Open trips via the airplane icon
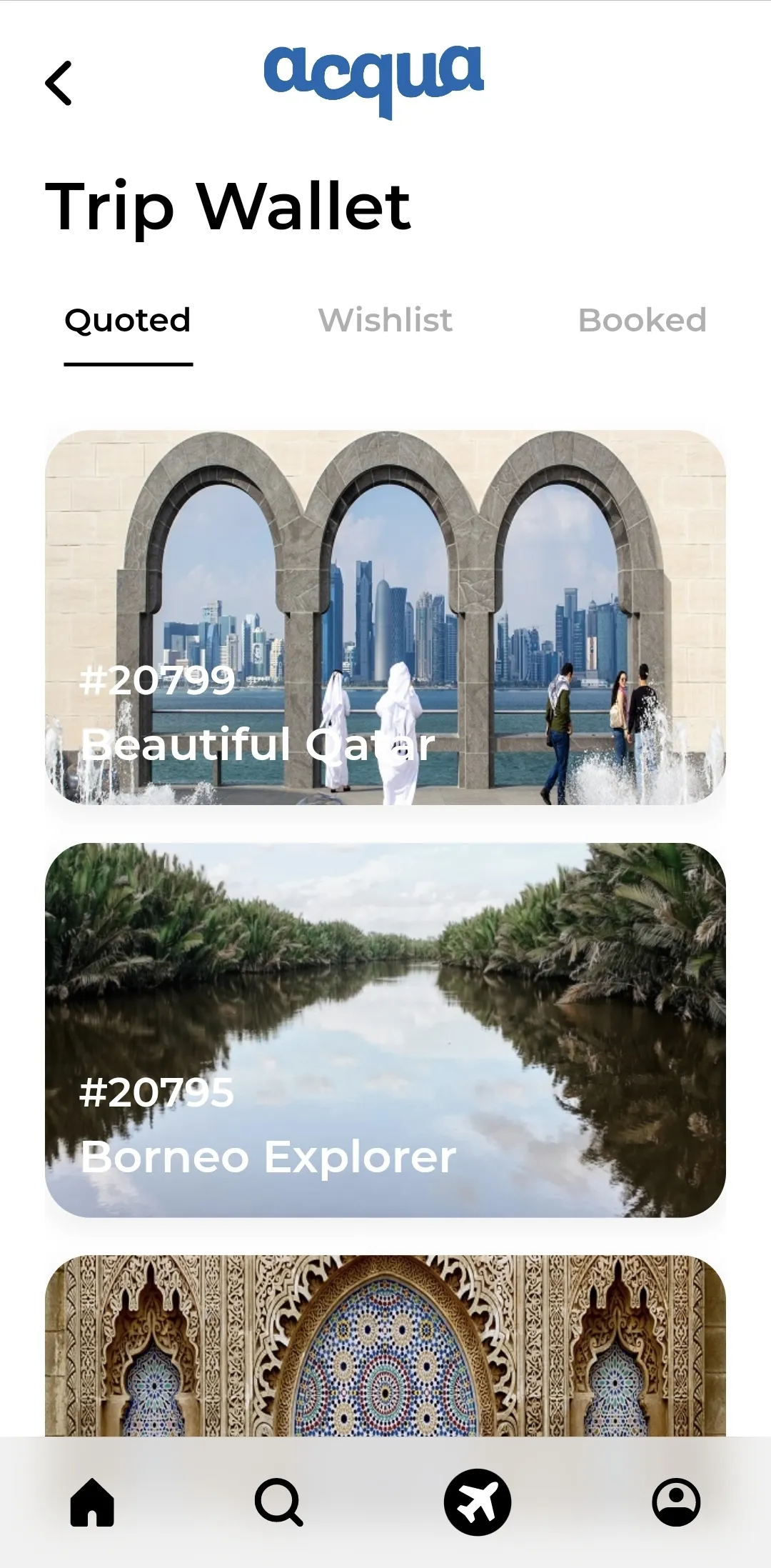Viewport: 771px width, 1568px height. 477,1502
